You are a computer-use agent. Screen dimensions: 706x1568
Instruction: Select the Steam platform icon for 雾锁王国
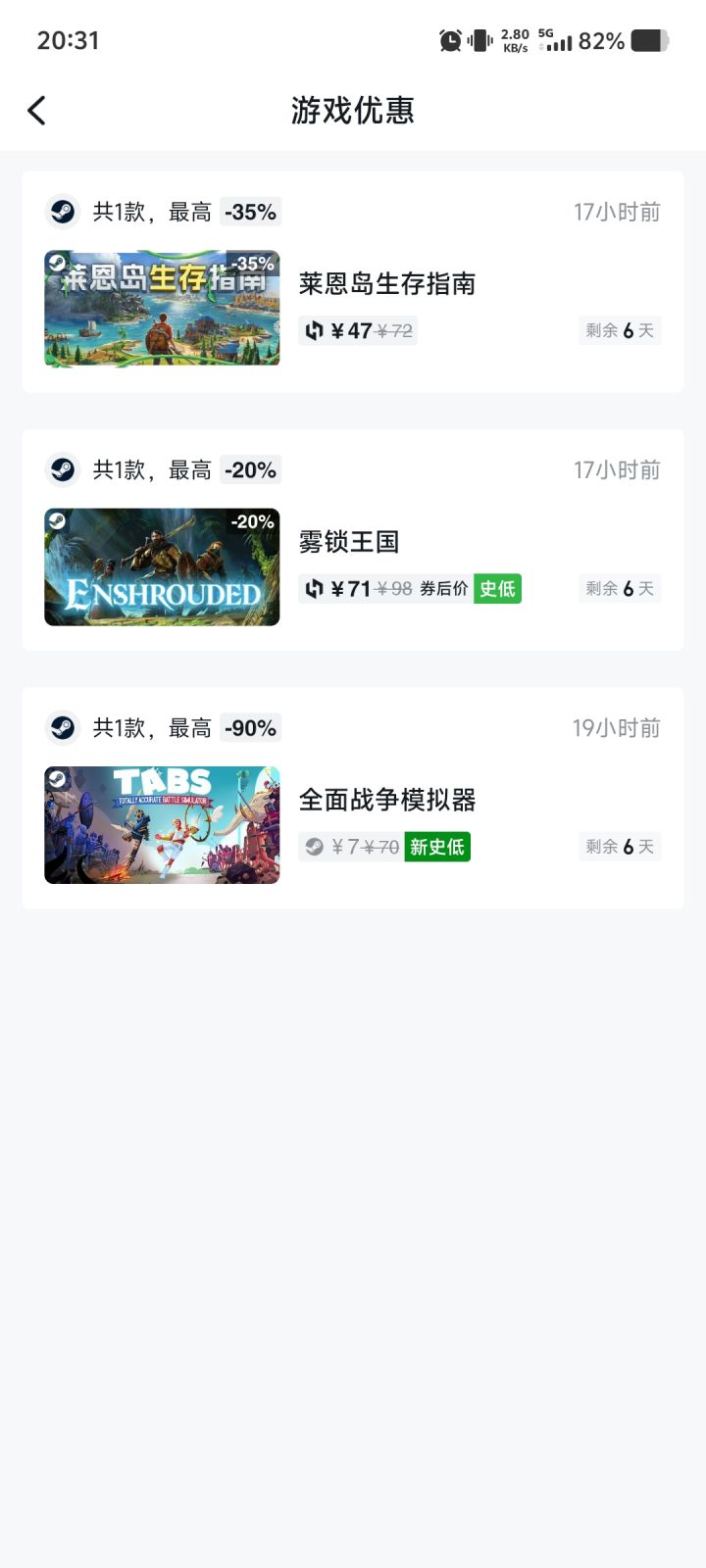pyautogui.click(x=63, y=469)
